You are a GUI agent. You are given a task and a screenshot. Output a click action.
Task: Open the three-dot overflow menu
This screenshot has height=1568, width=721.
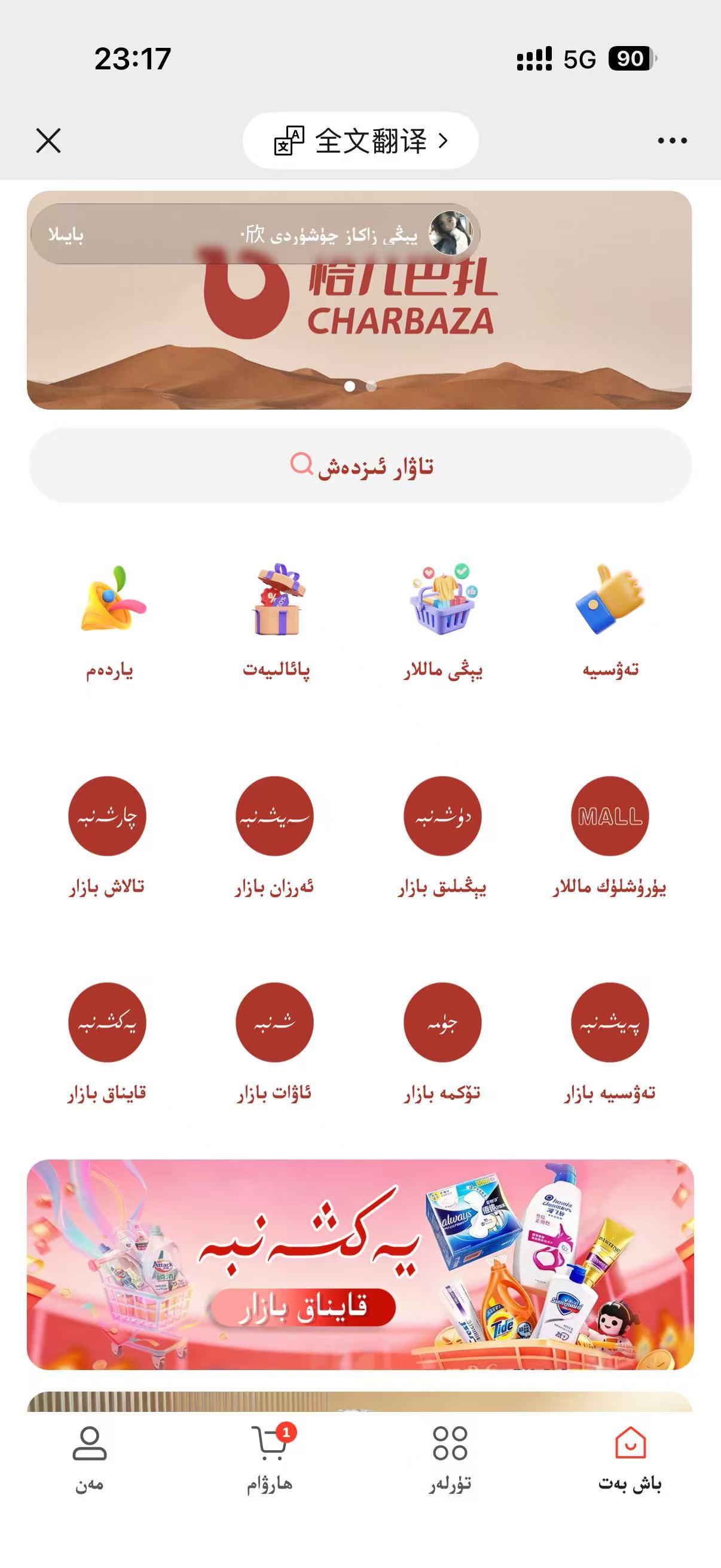[672, 141]
